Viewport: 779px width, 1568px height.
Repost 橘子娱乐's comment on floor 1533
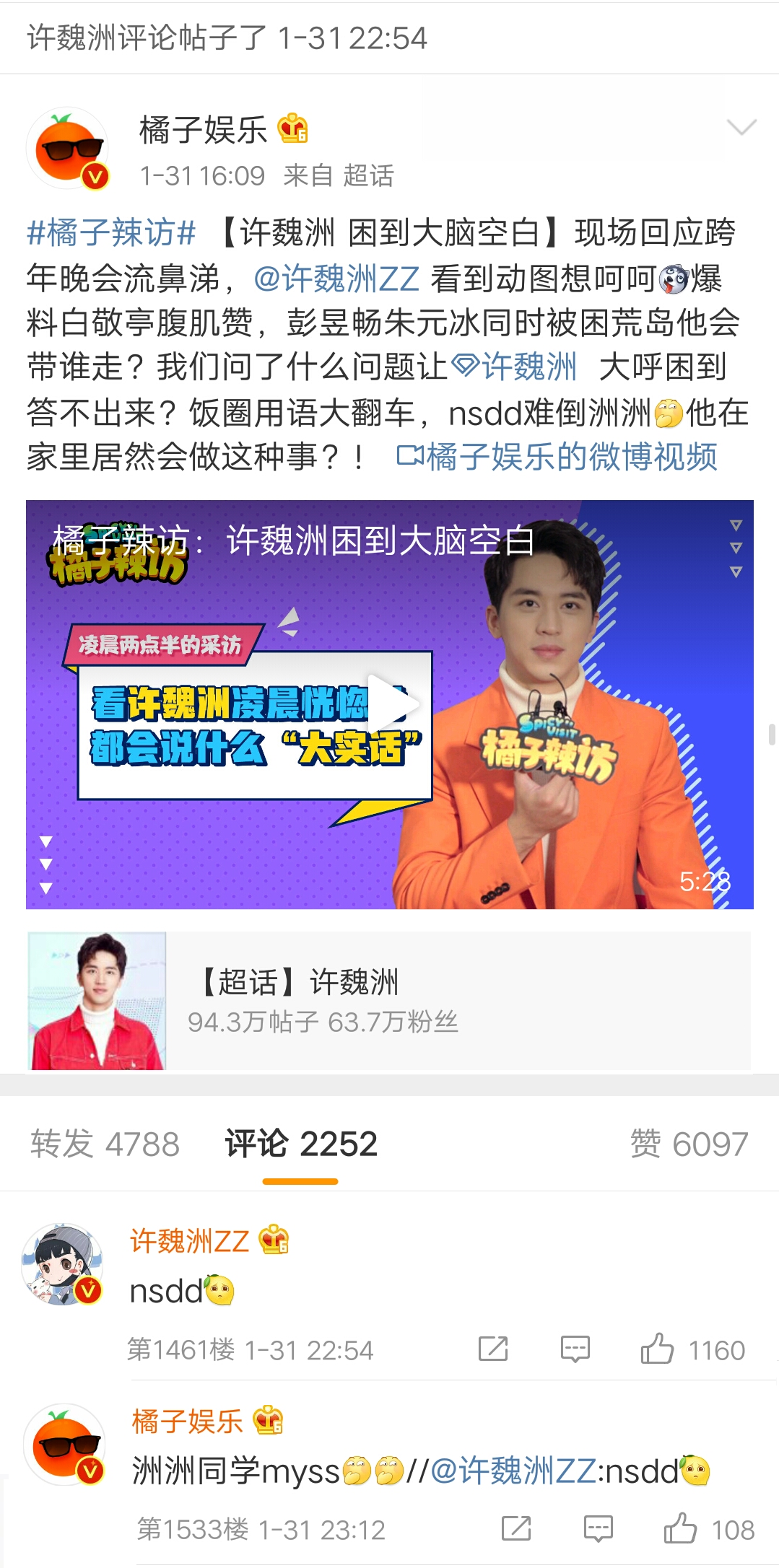coord(516,1528)
